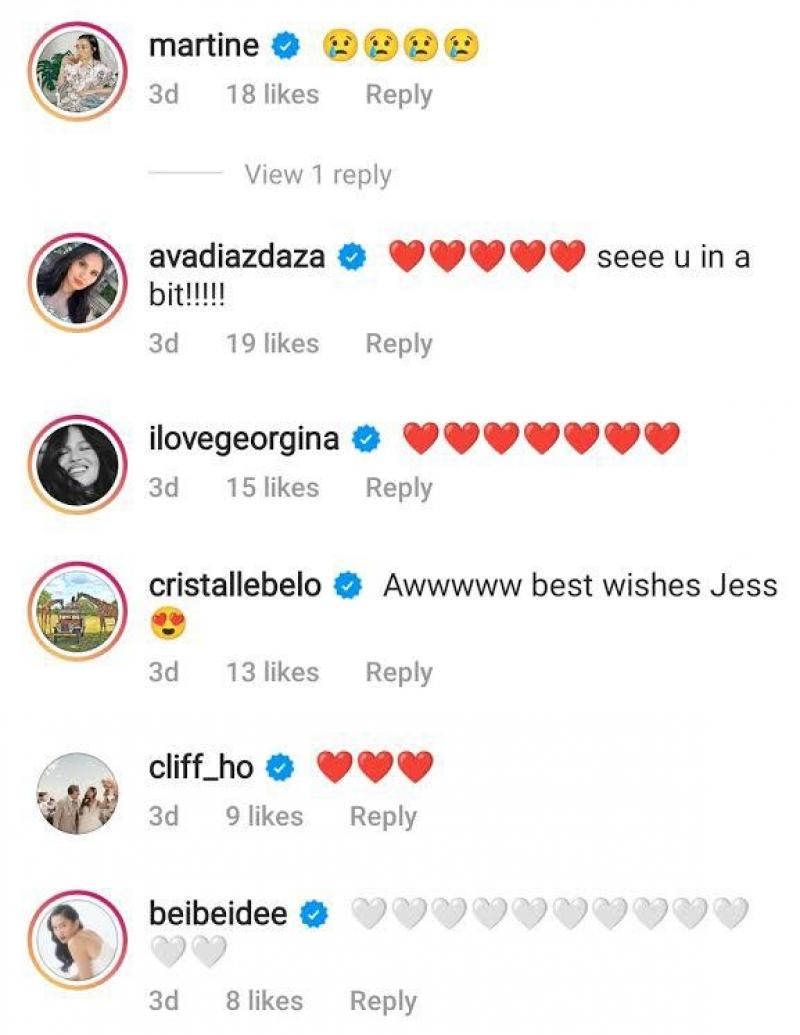Viewport: 800px width, 1035px height.
Task: View 13 likes on cristallebelo's comment
Action: point(272,673)
